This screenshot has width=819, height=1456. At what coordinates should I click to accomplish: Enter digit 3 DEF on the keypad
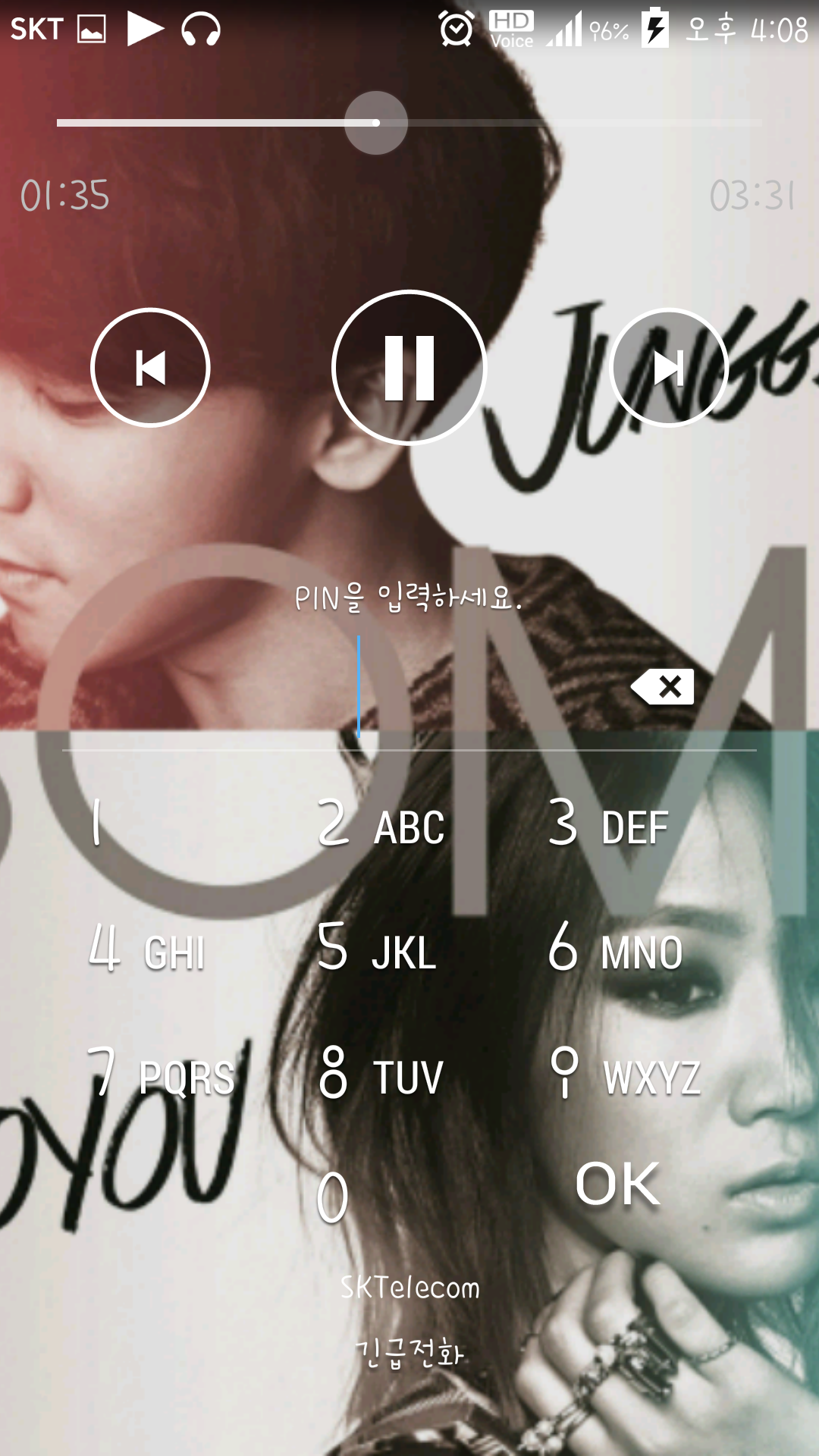[609, 824]
